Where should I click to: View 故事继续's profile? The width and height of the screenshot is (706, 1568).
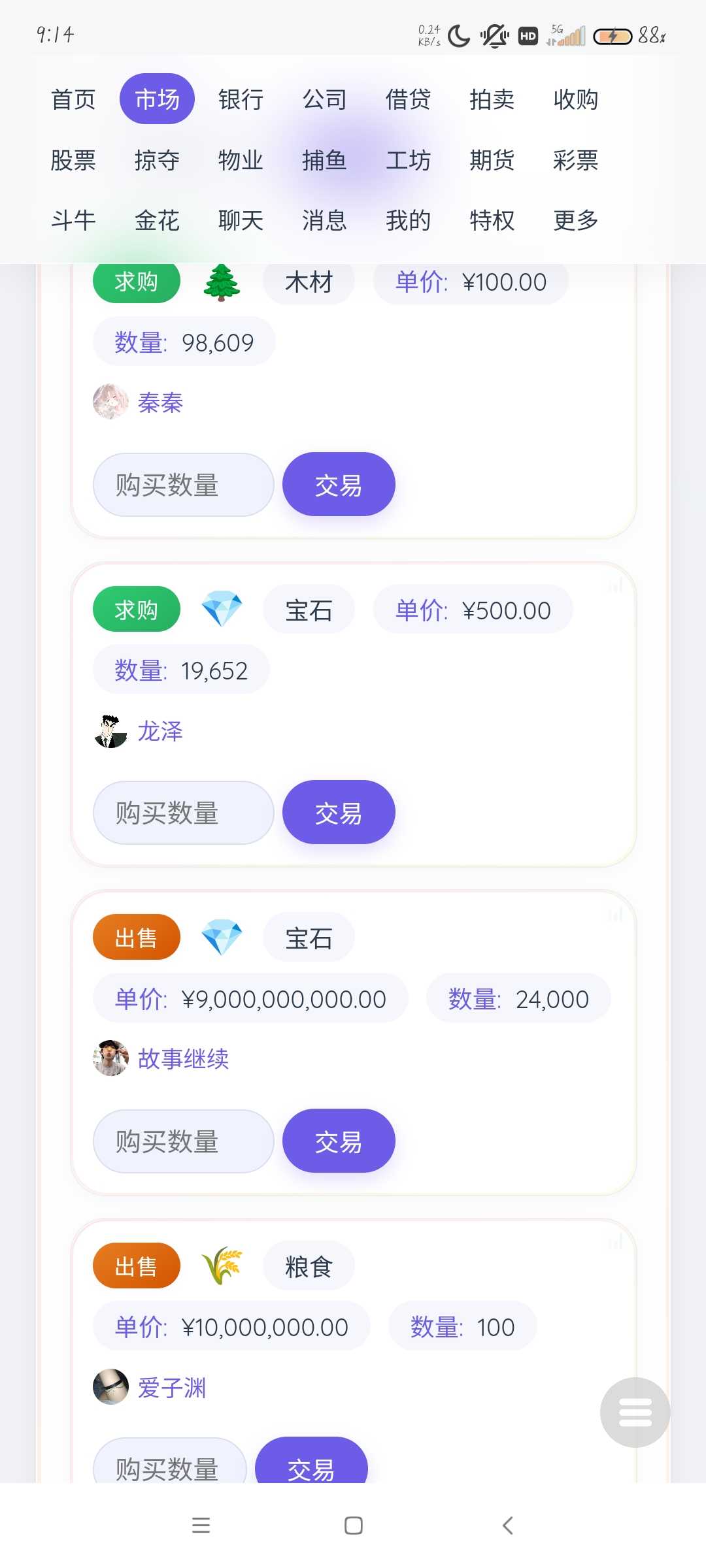pos(183,1059)
